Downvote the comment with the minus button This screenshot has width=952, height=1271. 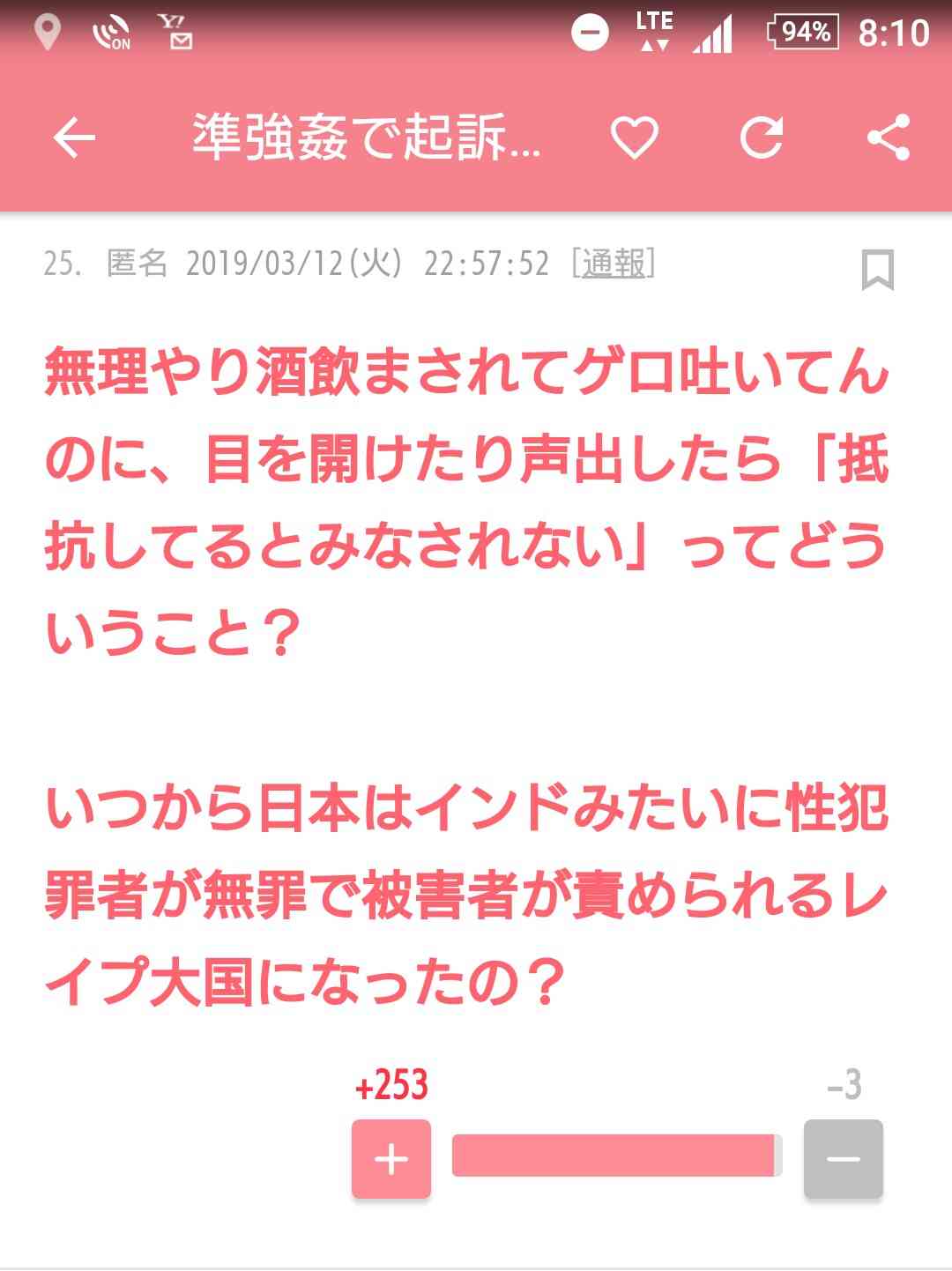pyautogui.click(x=843, y=1159)
